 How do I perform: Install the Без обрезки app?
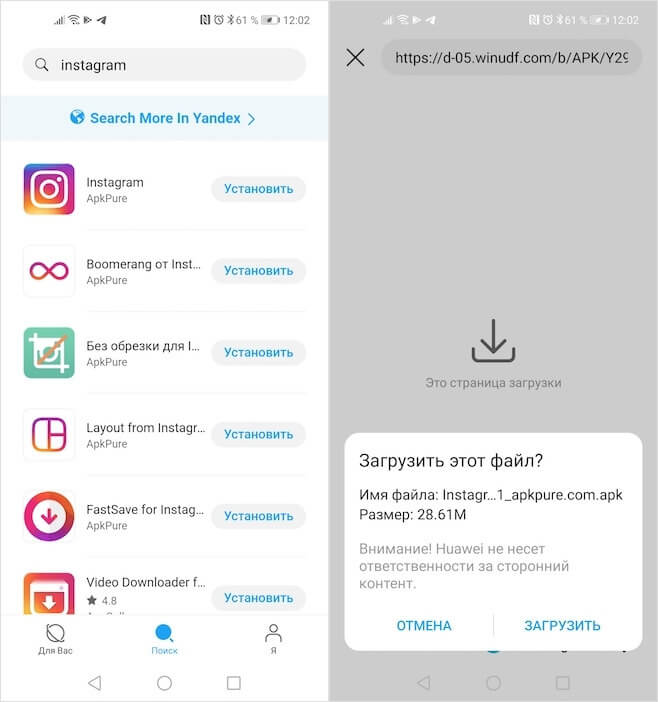(258, 353)
